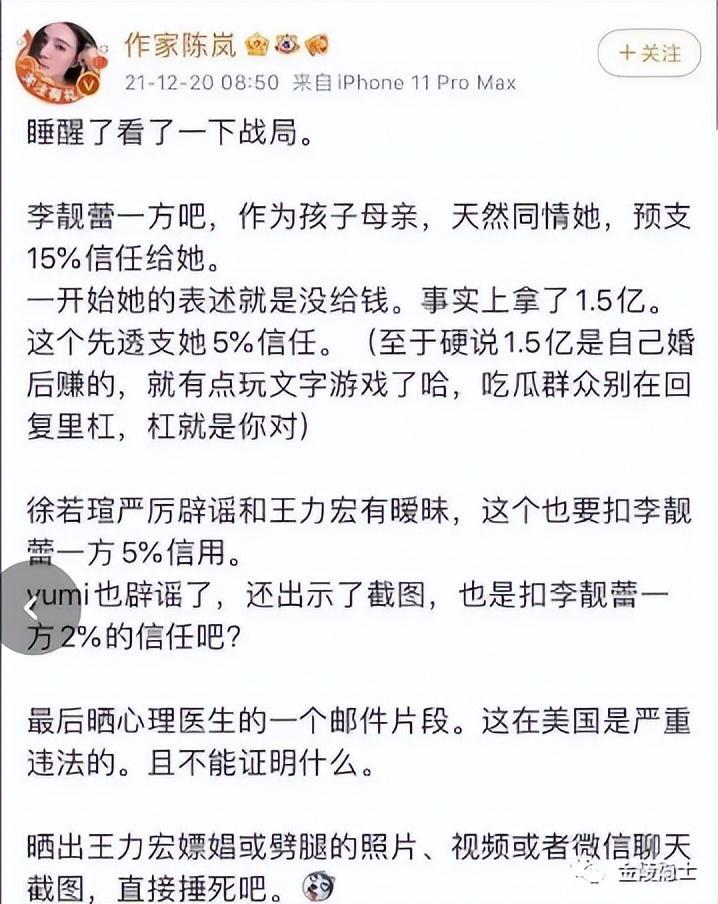Open the 作家陈岚 username link
The height and width of the screenshot is (904, 718).
[x=180, y=44]
